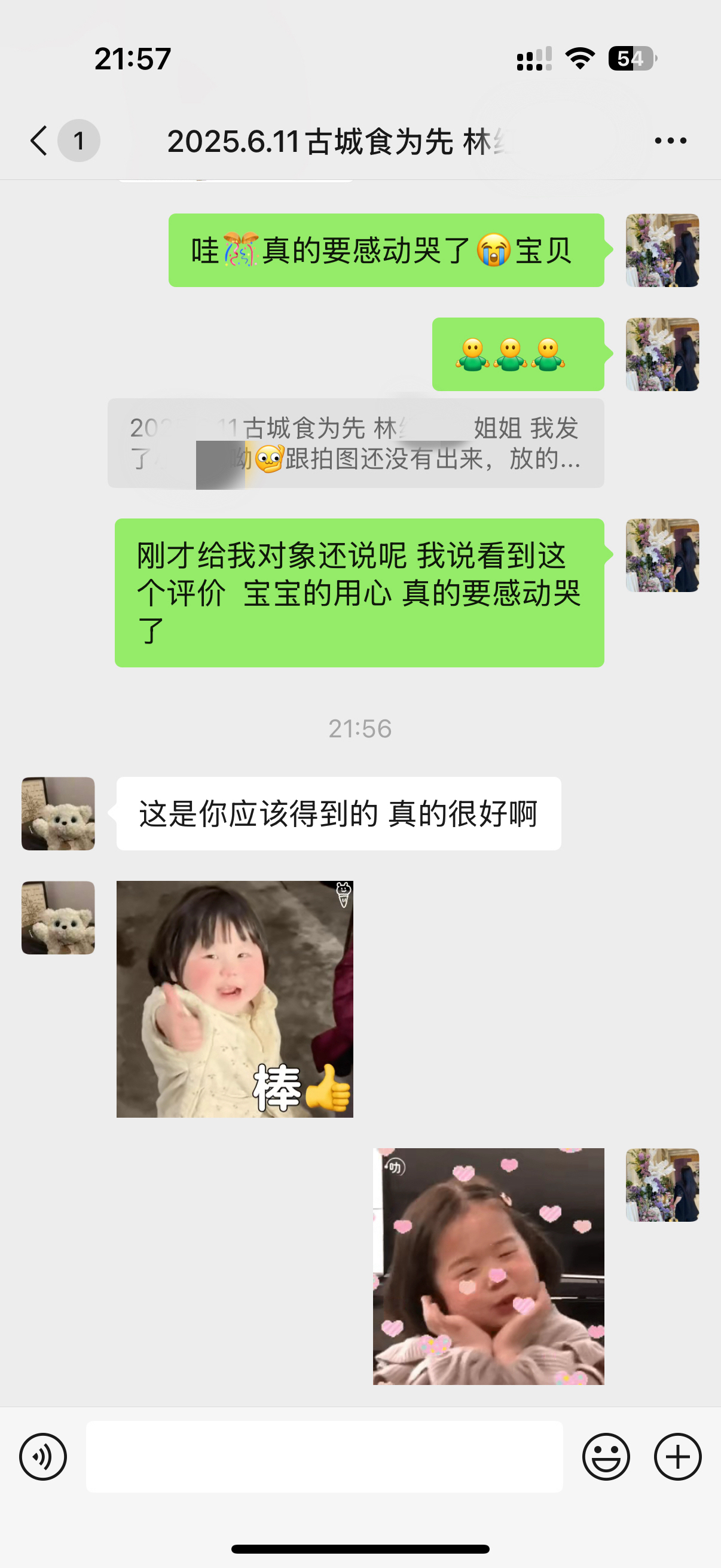Tap the message text field
This screenshot has width=721, height=1568.
coord(324,1457)
